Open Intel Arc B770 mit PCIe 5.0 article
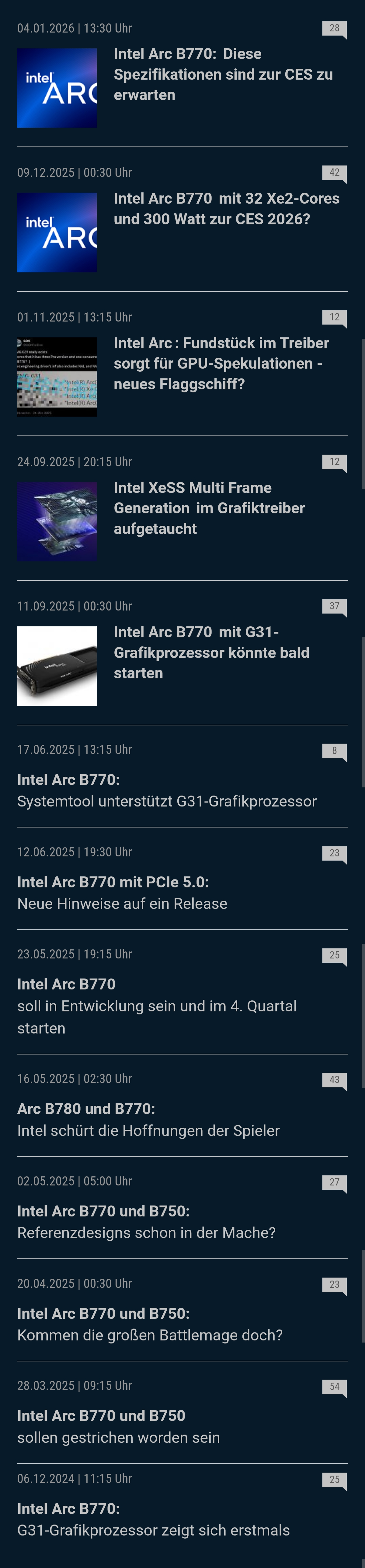The image size is (365, 1568). click(122, 892)
